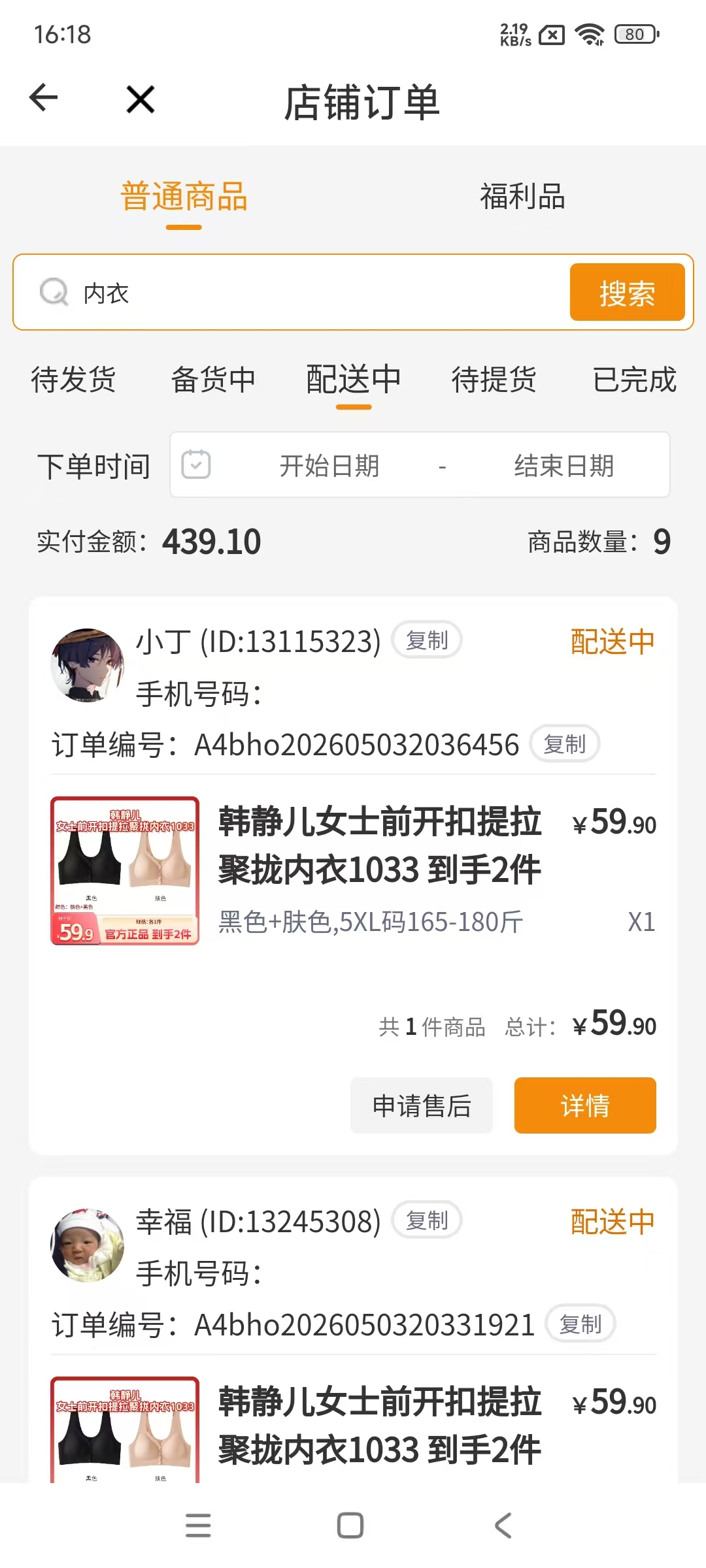Switch to the 福利品 tab
The height and width of the screenshot is (1568, 706).
click(x=522, y=197)
